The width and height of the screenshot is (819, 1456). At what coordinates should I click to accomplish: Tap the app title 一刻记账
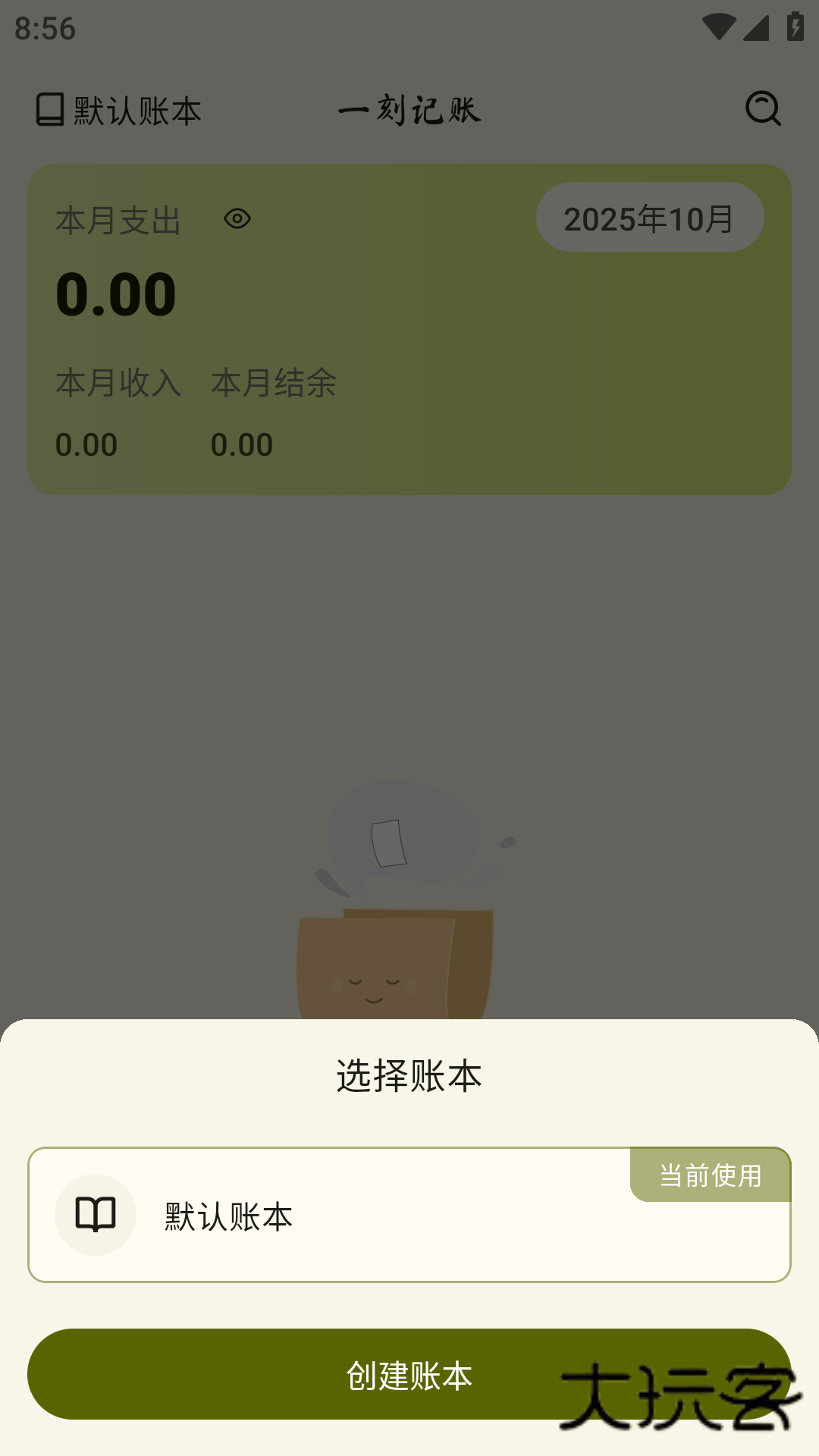tap(409, 109)
